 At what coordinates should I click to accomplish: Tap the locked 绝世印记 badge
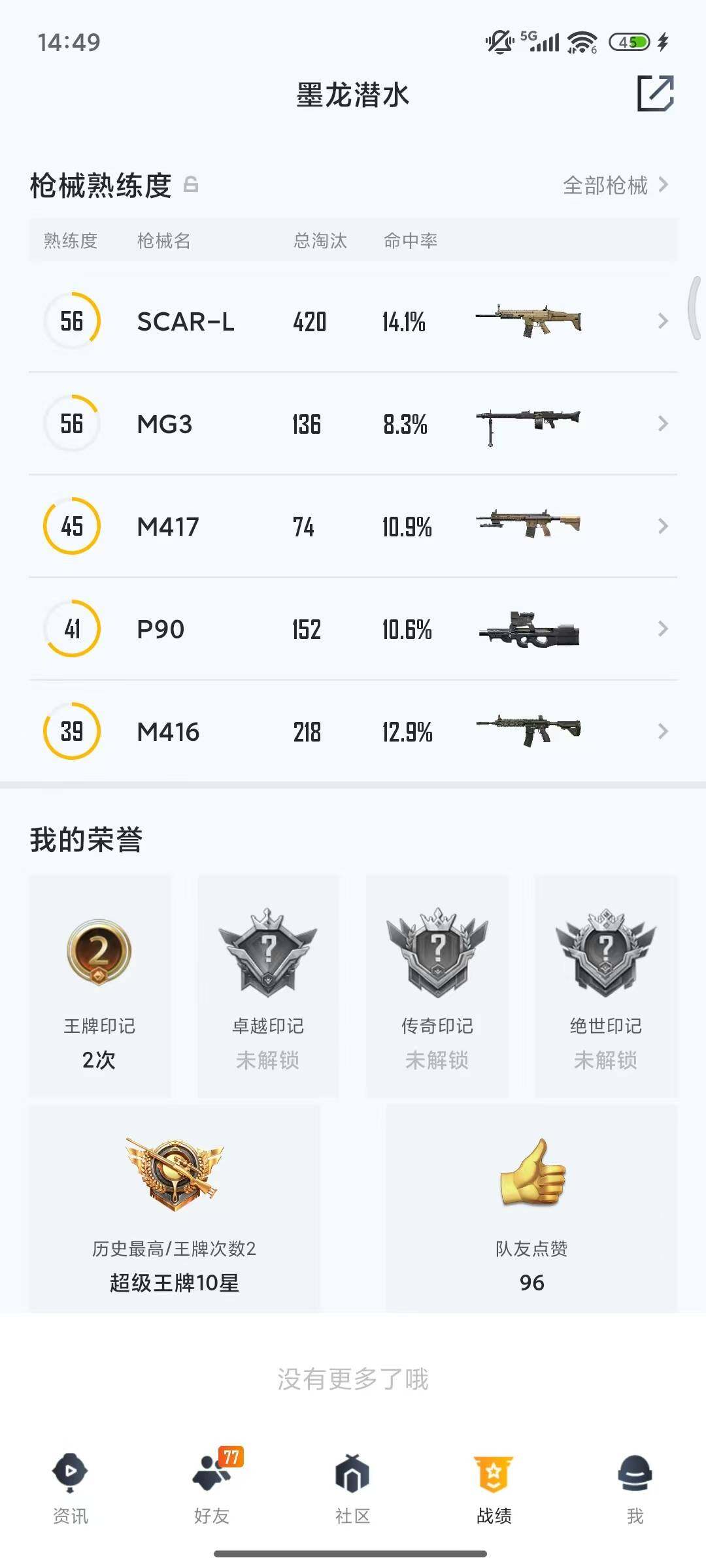click(606, 954)
